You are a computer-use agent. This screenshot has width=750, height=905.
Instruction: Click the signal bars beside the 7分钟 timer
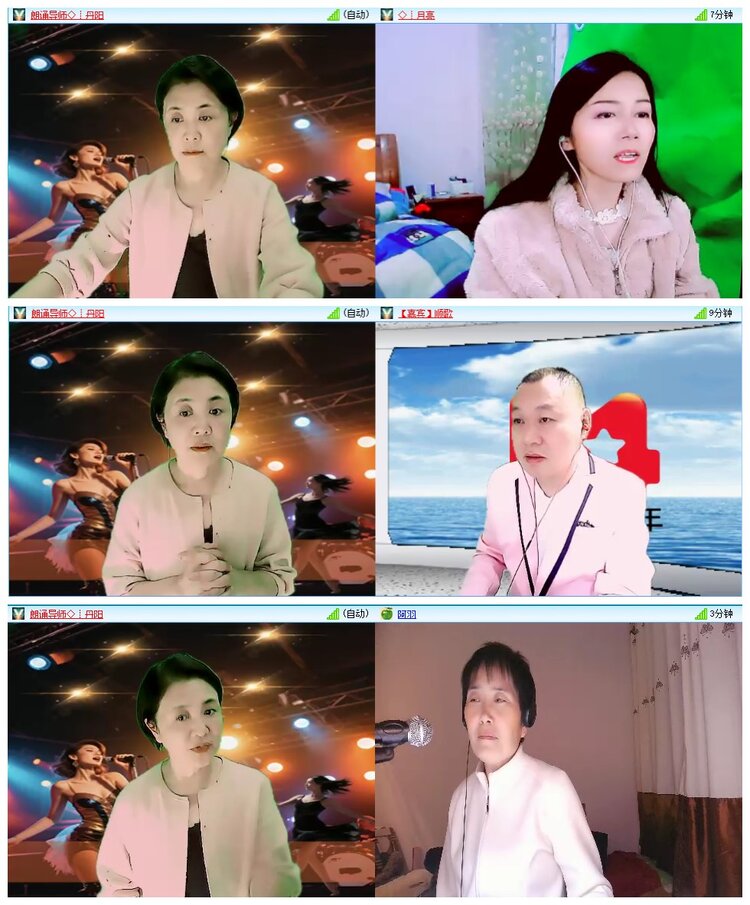point(700,14)
